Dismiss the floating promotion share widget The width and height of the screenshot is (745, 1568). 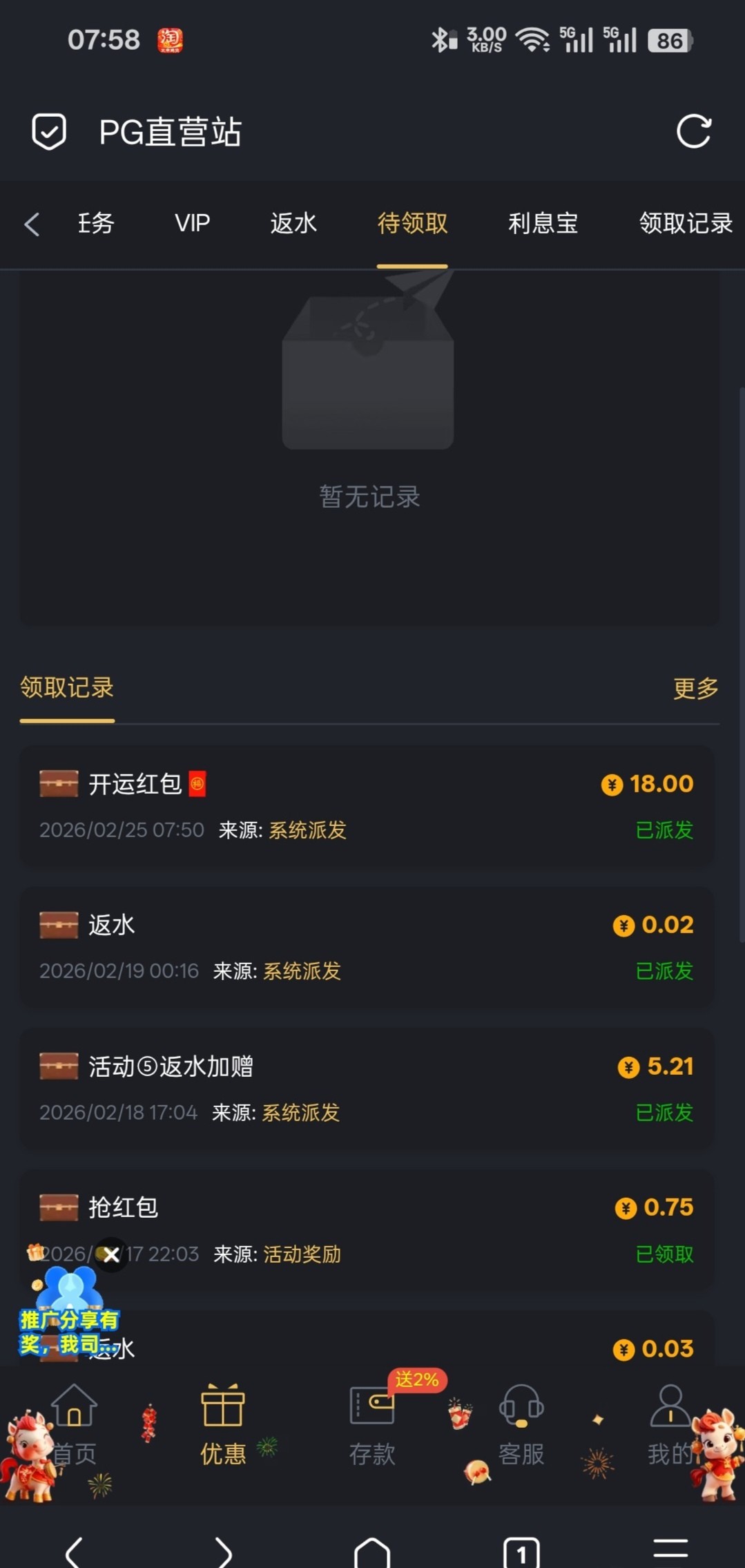pos(111,1255)
